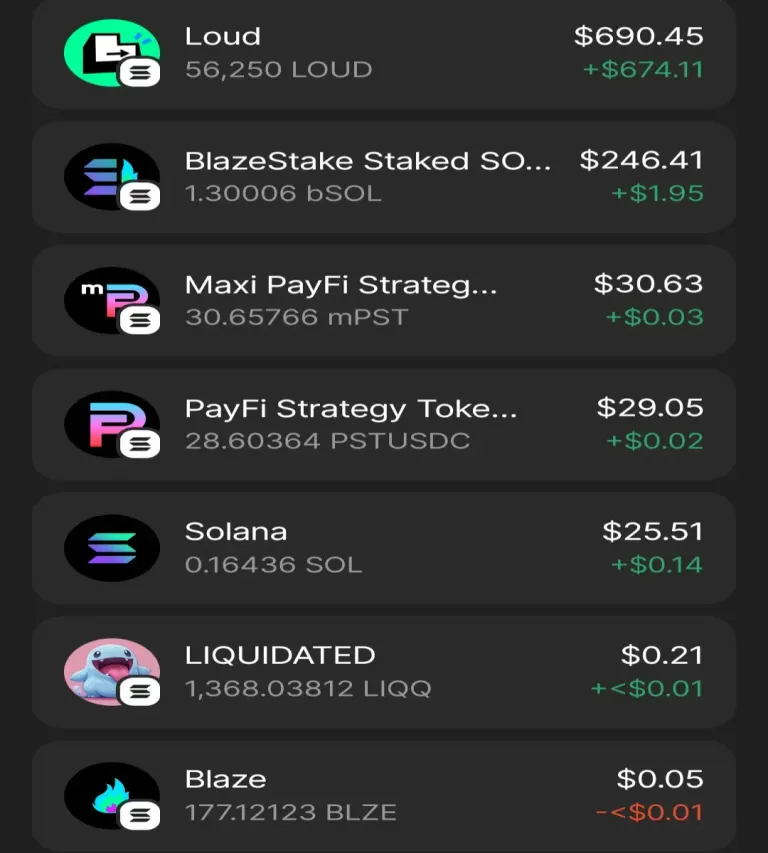Viewport: 768px width, 853px height.
Task: Select BlazeStake Staked SOL holding
Action: click(x=384, y=177)
